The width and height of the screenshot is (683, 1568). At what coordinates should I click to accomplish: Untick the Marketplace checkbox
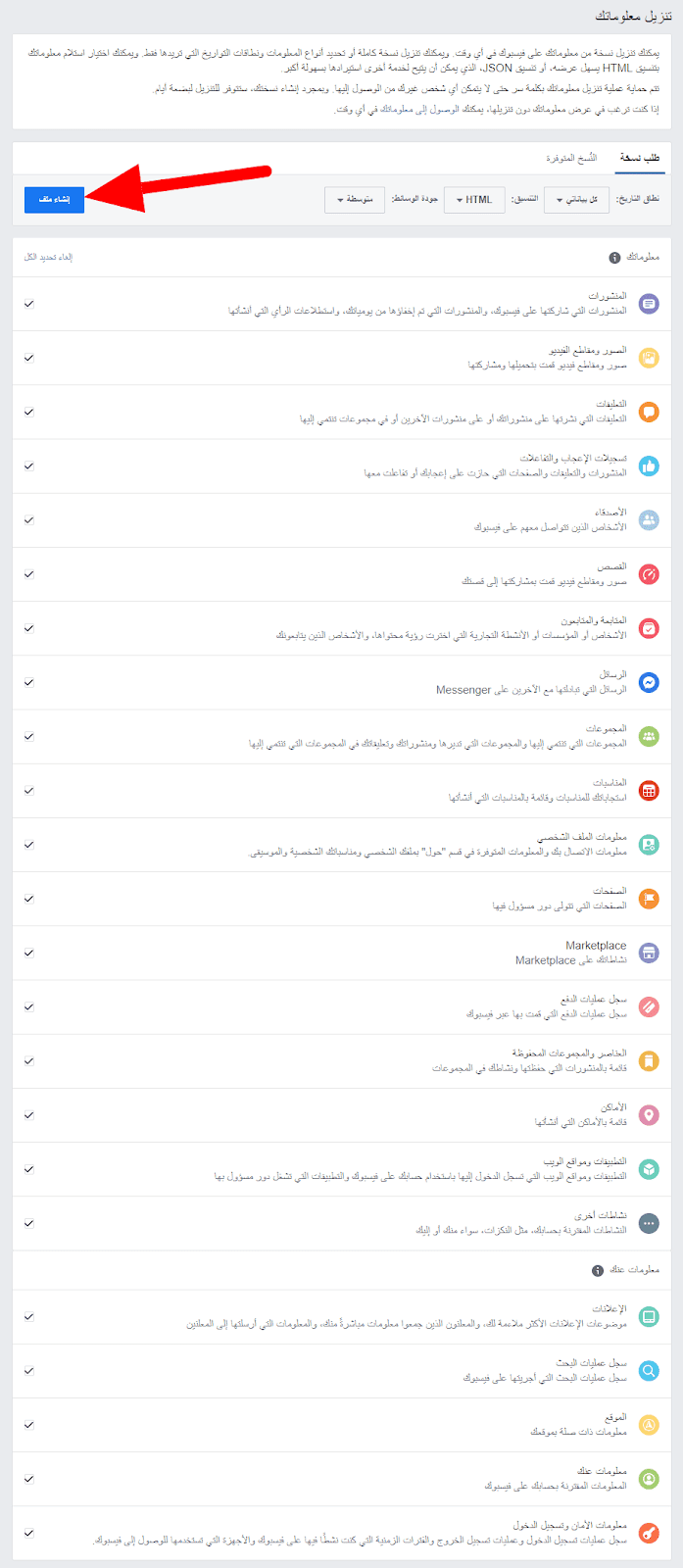click(x=29, y=953)
